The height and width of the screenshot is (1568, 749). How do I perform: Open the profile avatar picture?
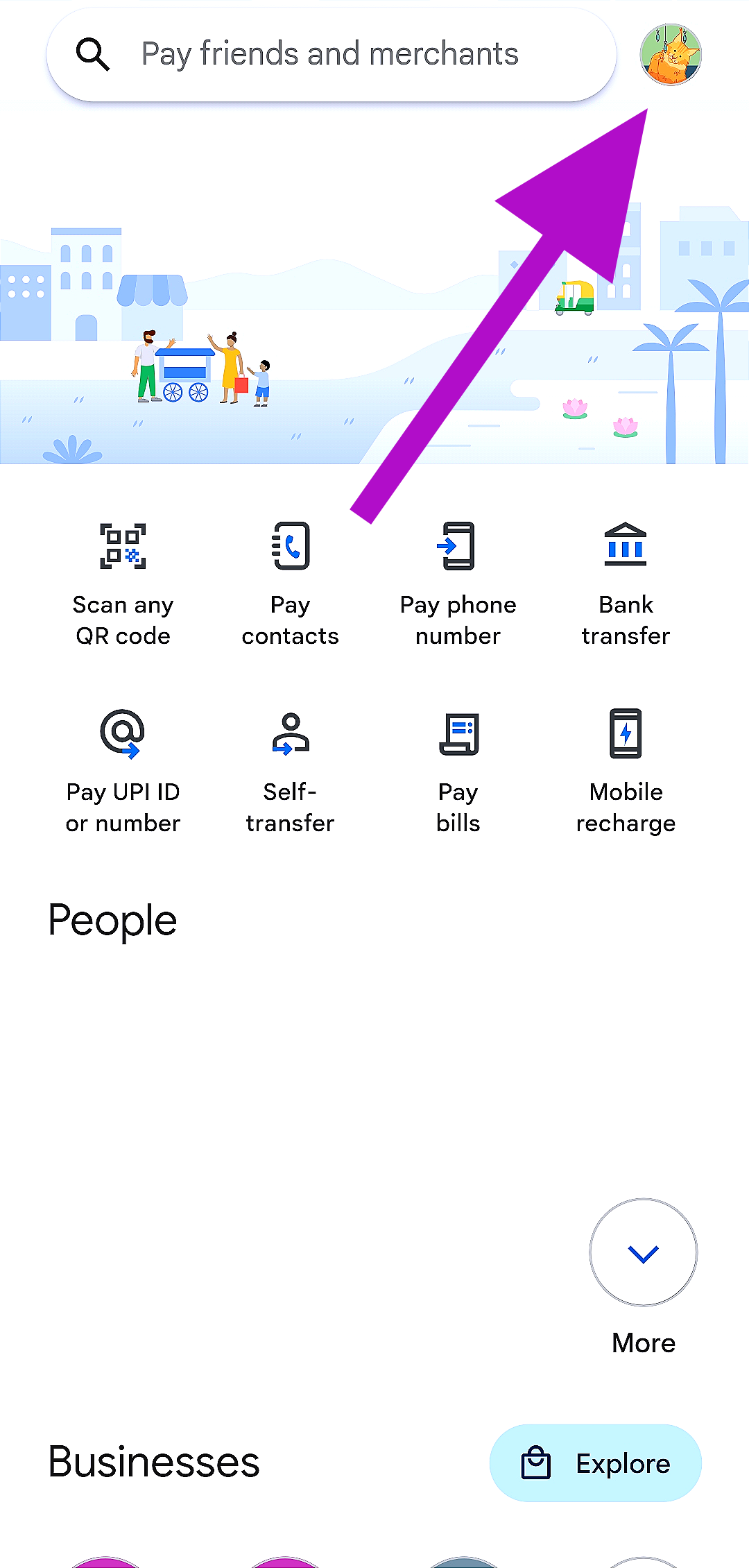[670, 54]
